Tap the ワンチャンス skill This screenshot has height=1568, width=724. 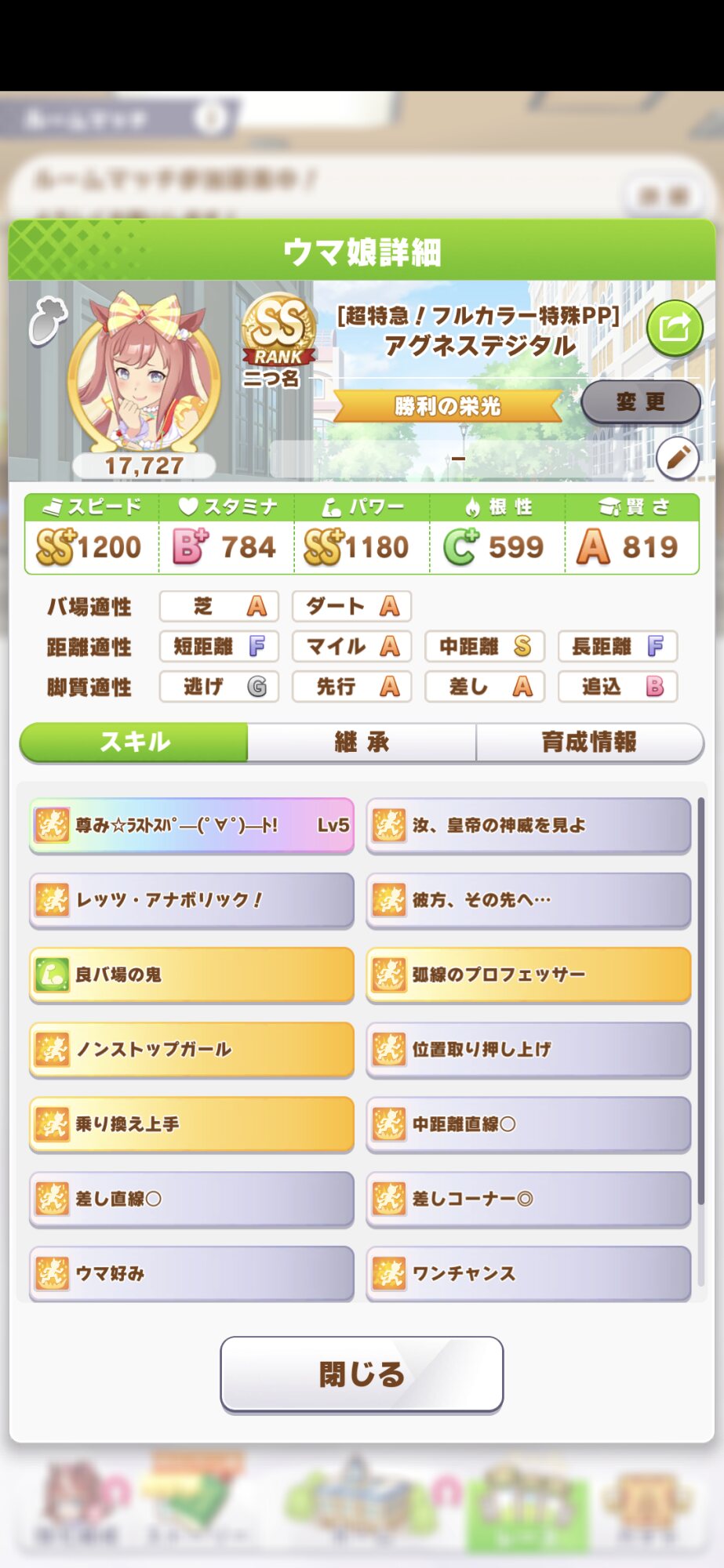click(528, 1273)
